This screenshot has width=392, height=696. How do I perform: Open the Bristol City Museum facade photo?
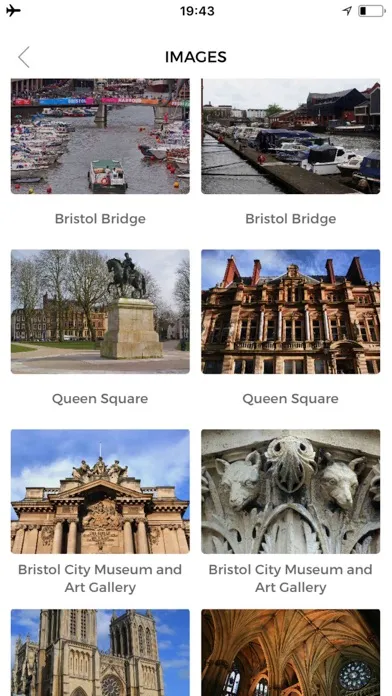[x=100, y=491]
